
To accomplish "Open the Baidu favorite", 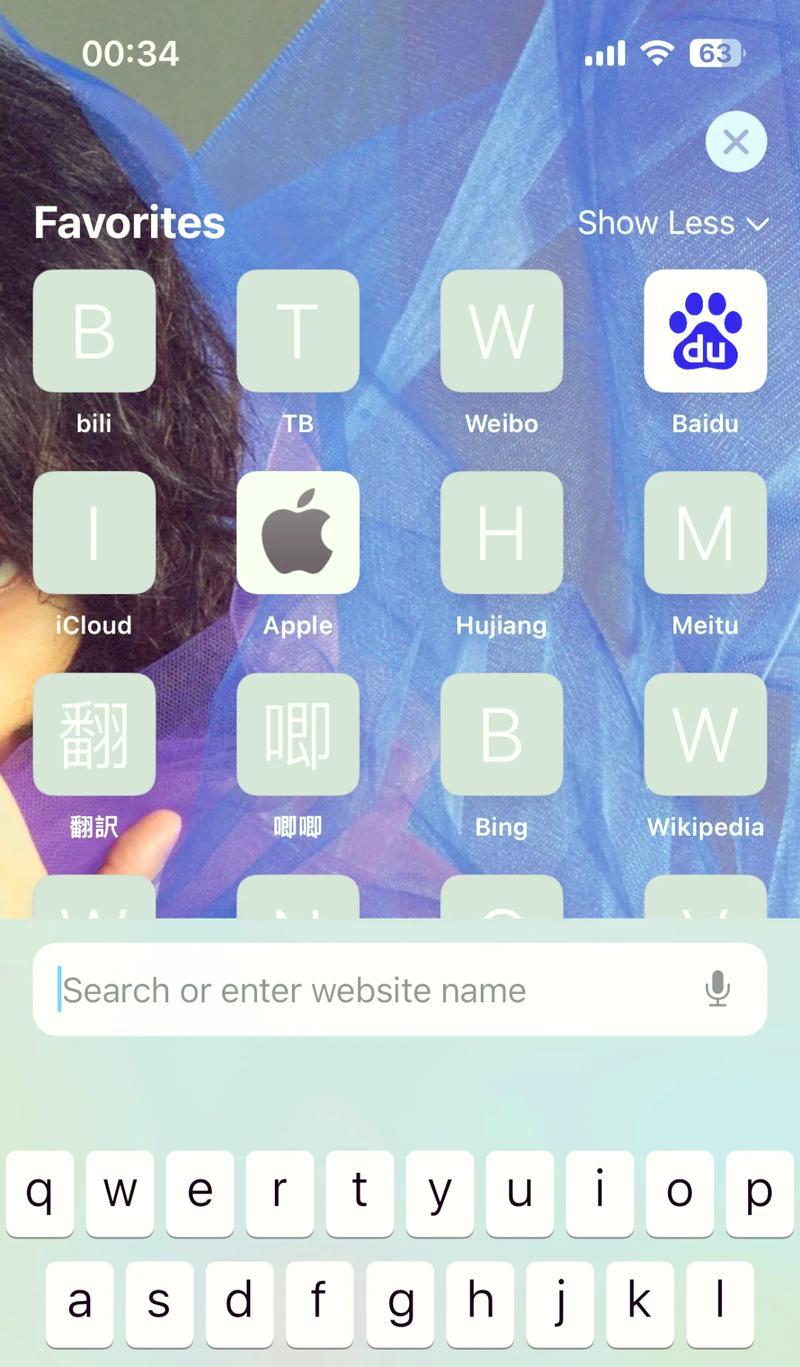I will (x=705, y=331).
